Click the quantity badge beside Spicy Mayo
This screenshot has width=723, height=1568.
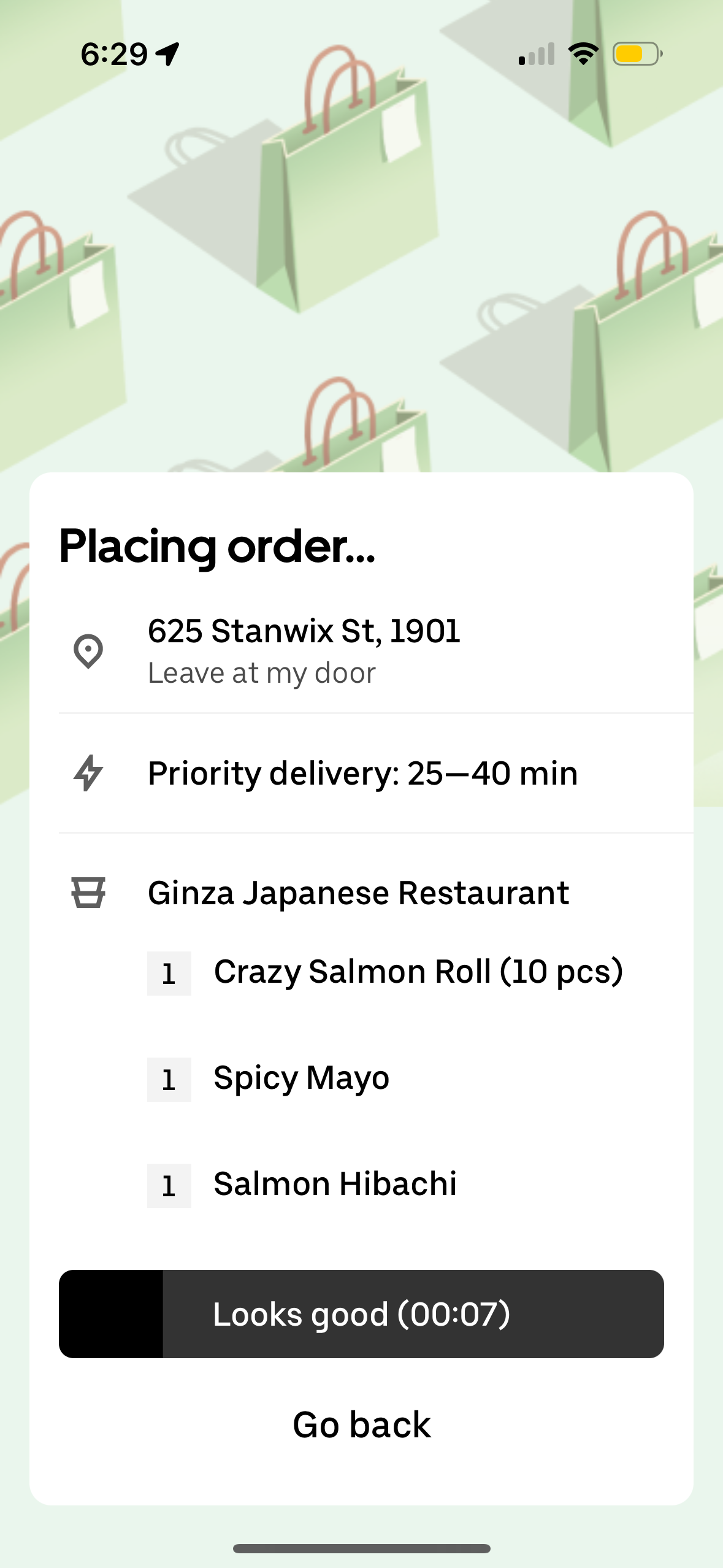click(x=169, y=1078)
